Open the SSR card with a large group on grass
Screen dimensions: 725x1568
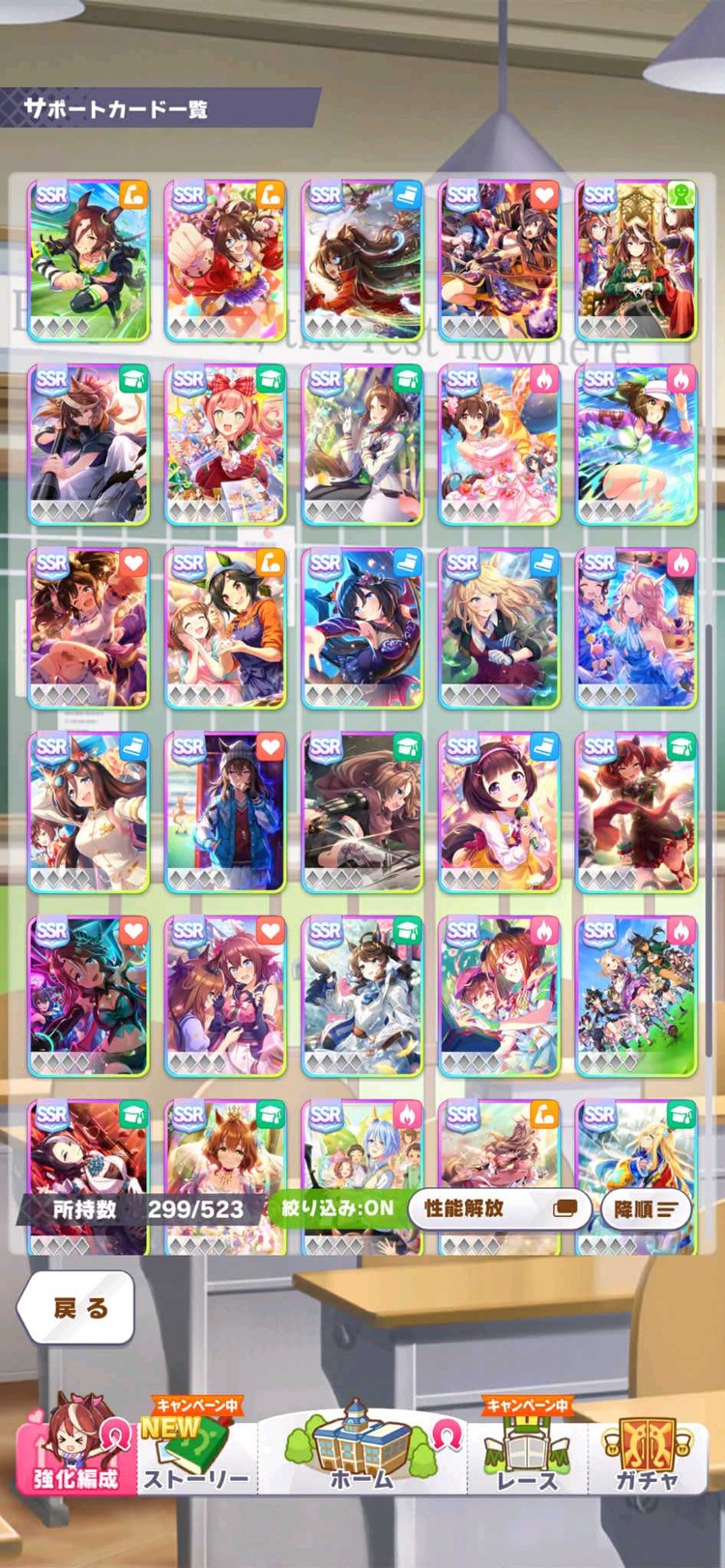coord(636,996)
